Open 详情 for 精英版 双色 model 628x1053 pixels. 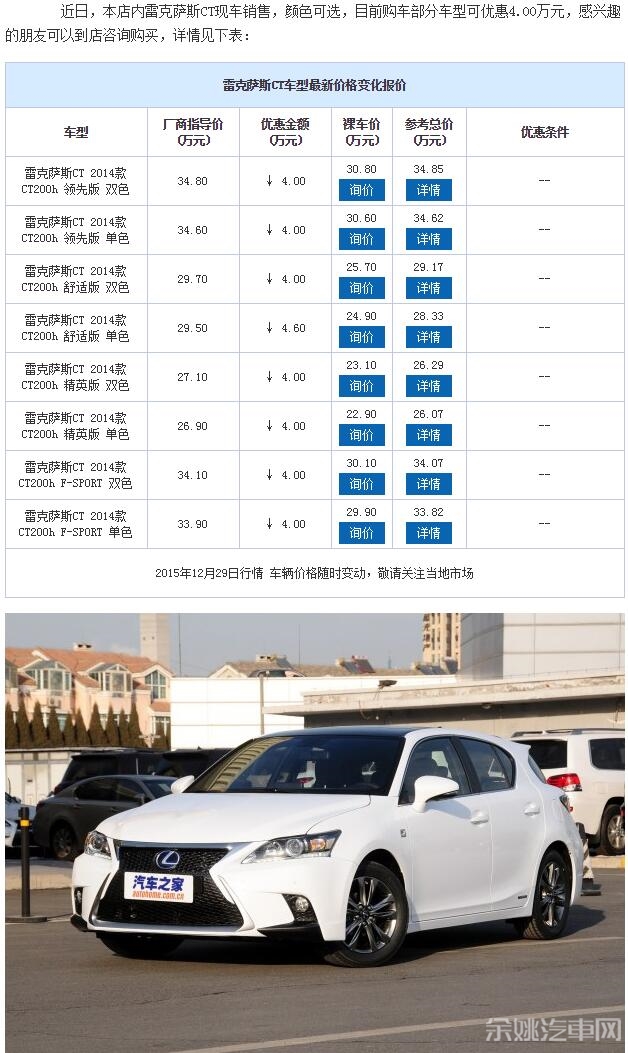tap(428, 386)
